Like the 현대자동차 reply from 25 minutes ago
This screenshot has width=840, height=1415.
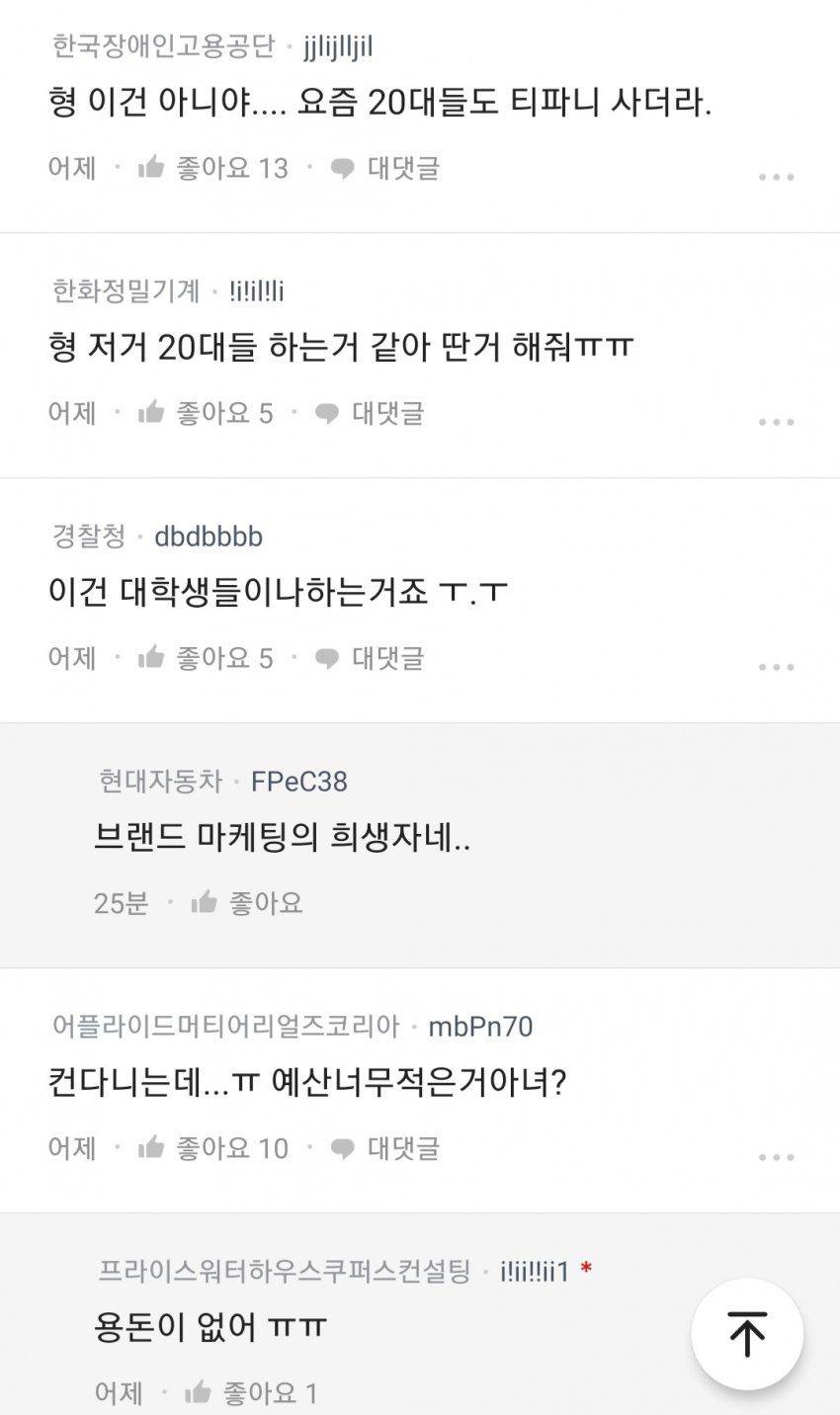tap(246, 903)
